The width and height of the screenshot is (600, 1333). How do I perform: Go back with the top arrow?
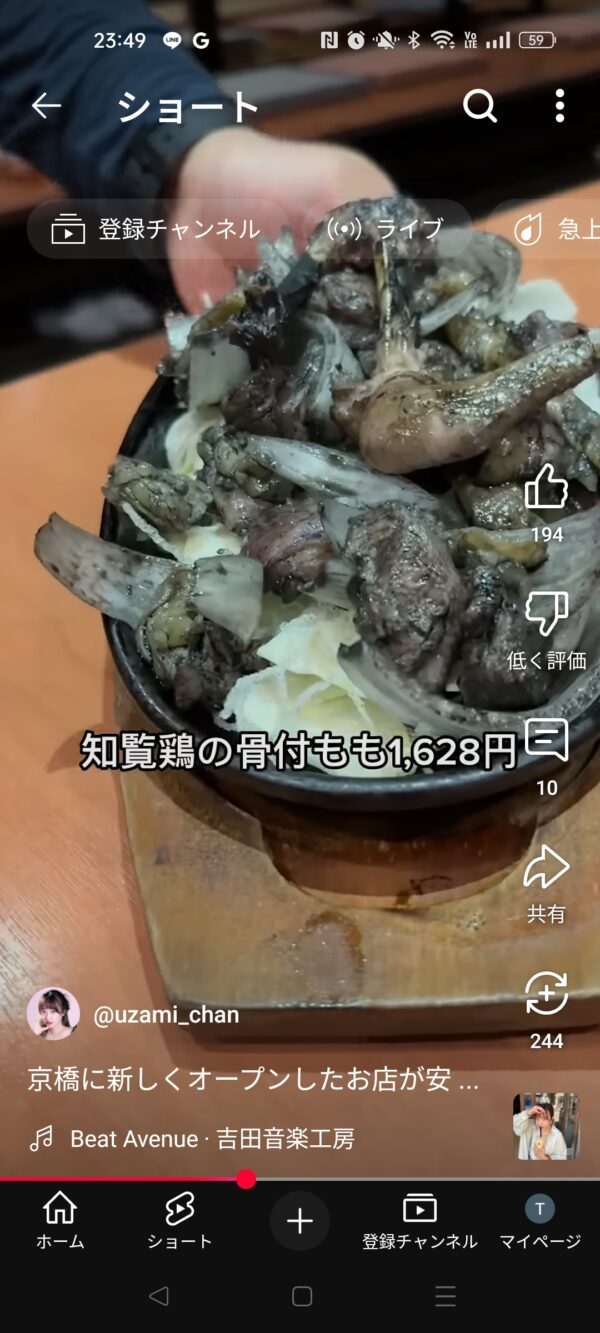(46, 106)
